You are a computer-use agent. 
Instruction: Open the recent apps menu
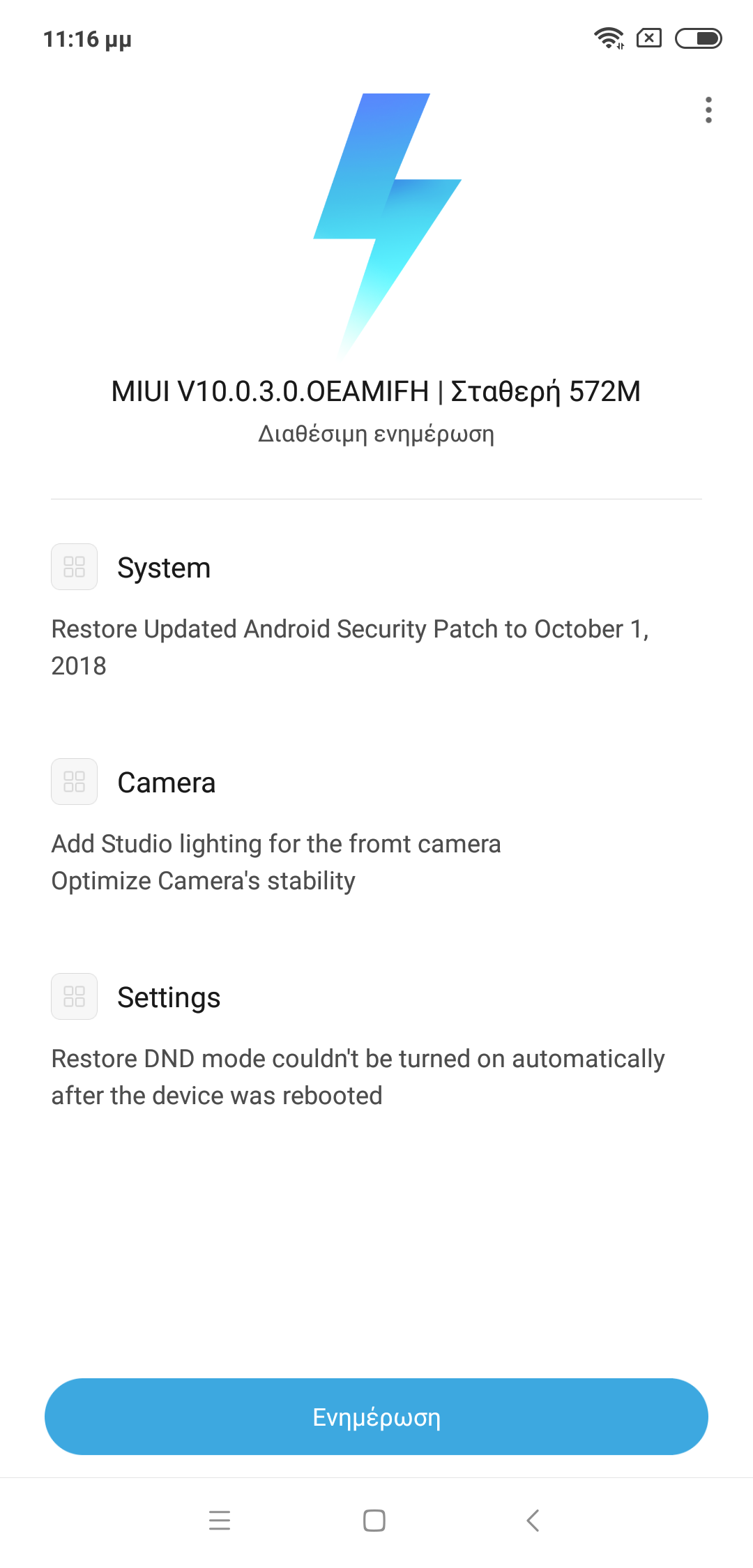[x=220, y=1520]
